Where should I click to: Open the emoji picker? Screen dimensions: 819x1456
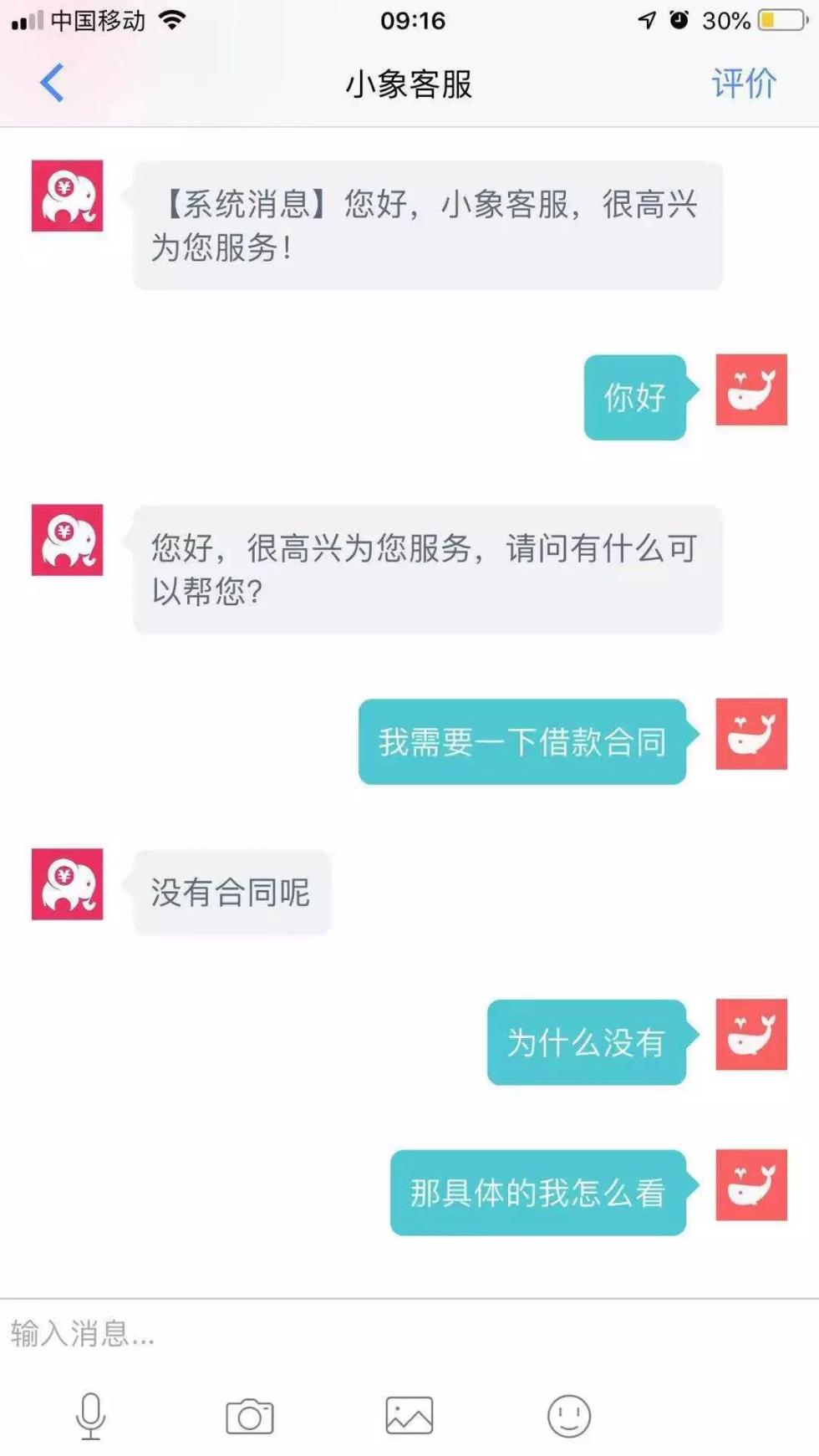click(569, 1416)
